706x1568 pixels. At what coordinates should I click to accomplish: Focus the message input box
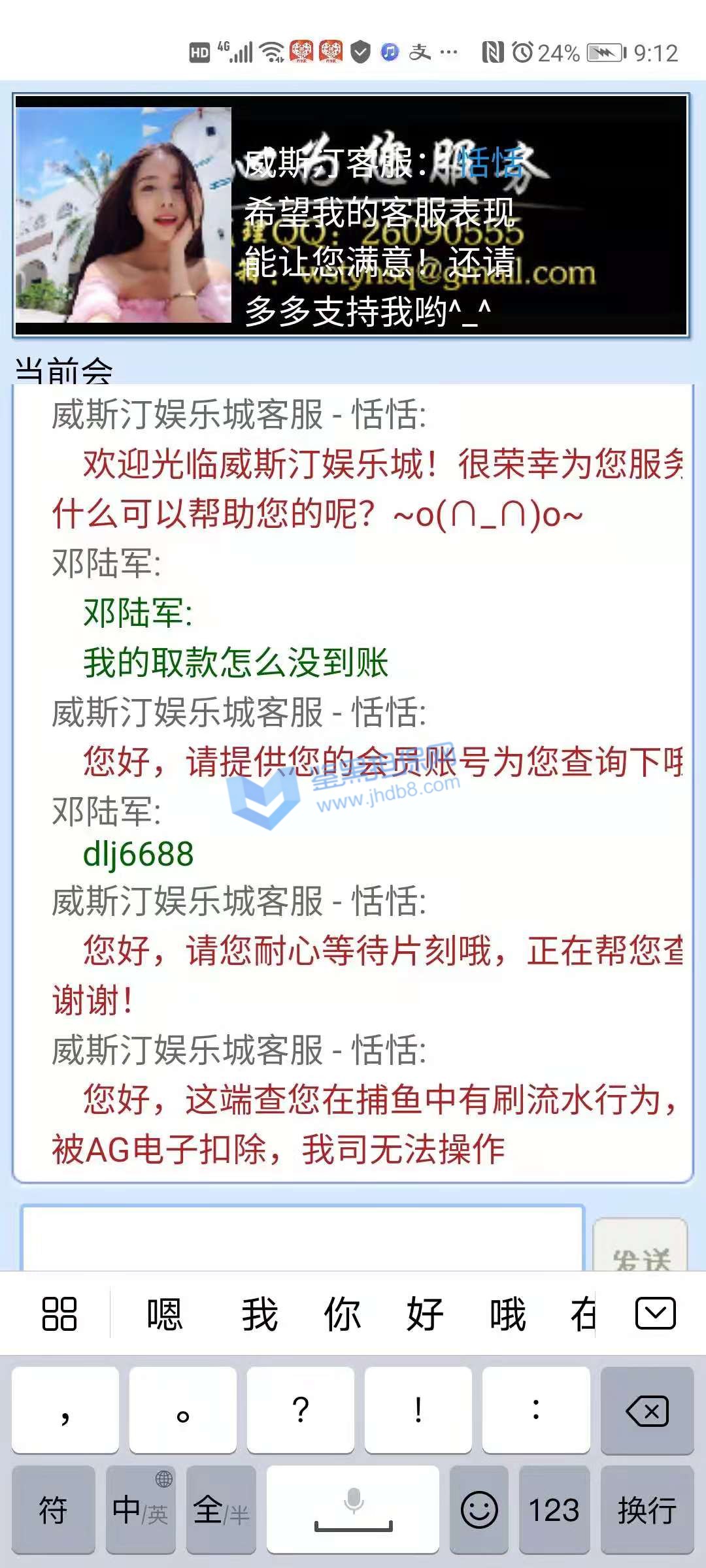click(x=301, y=1238)
